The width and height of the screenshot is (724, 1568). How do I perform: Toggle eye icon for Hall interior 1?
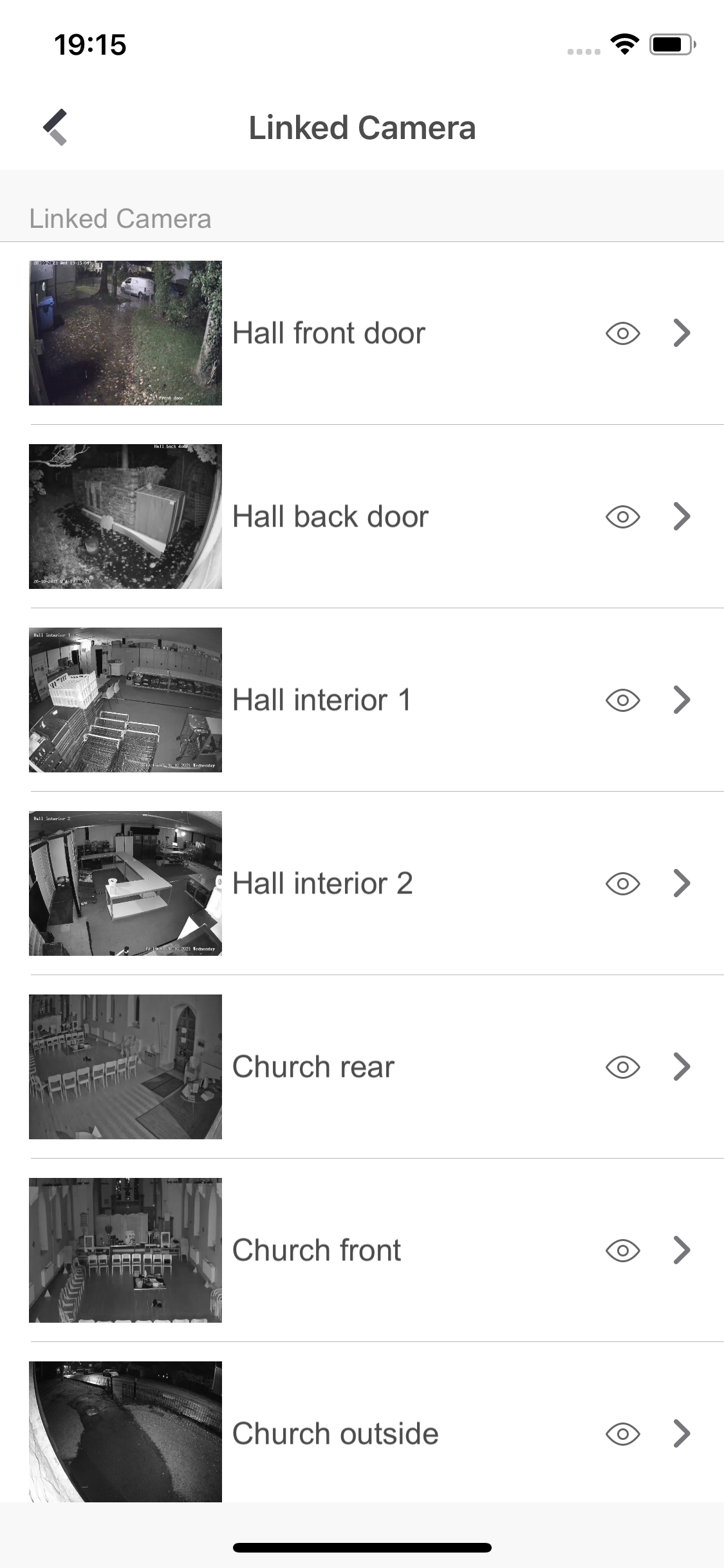point(622,700)
